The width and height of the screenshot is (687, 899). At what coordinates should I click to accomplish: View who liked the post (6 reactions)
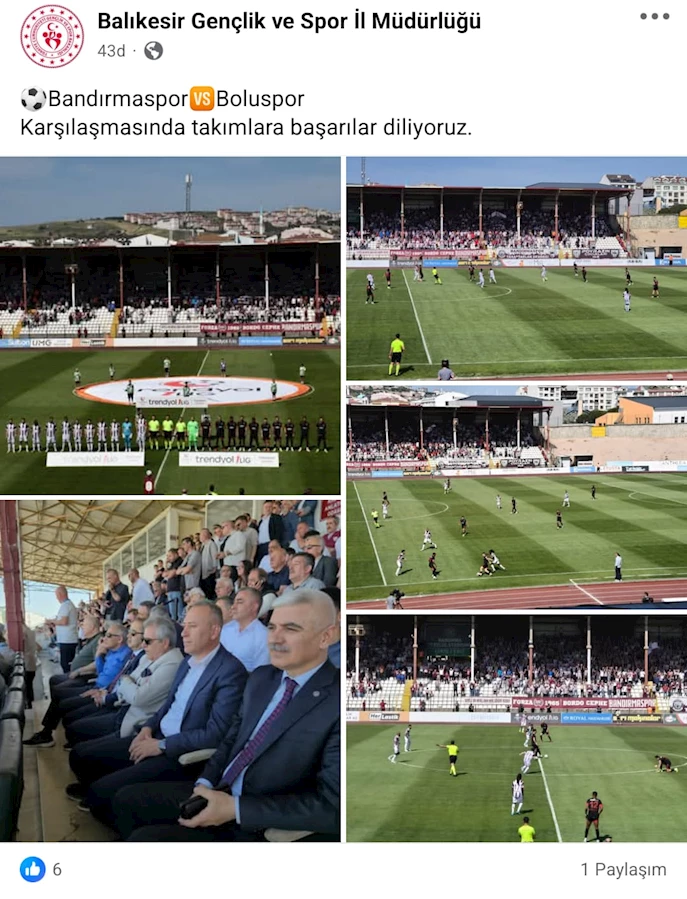(42, 869)
